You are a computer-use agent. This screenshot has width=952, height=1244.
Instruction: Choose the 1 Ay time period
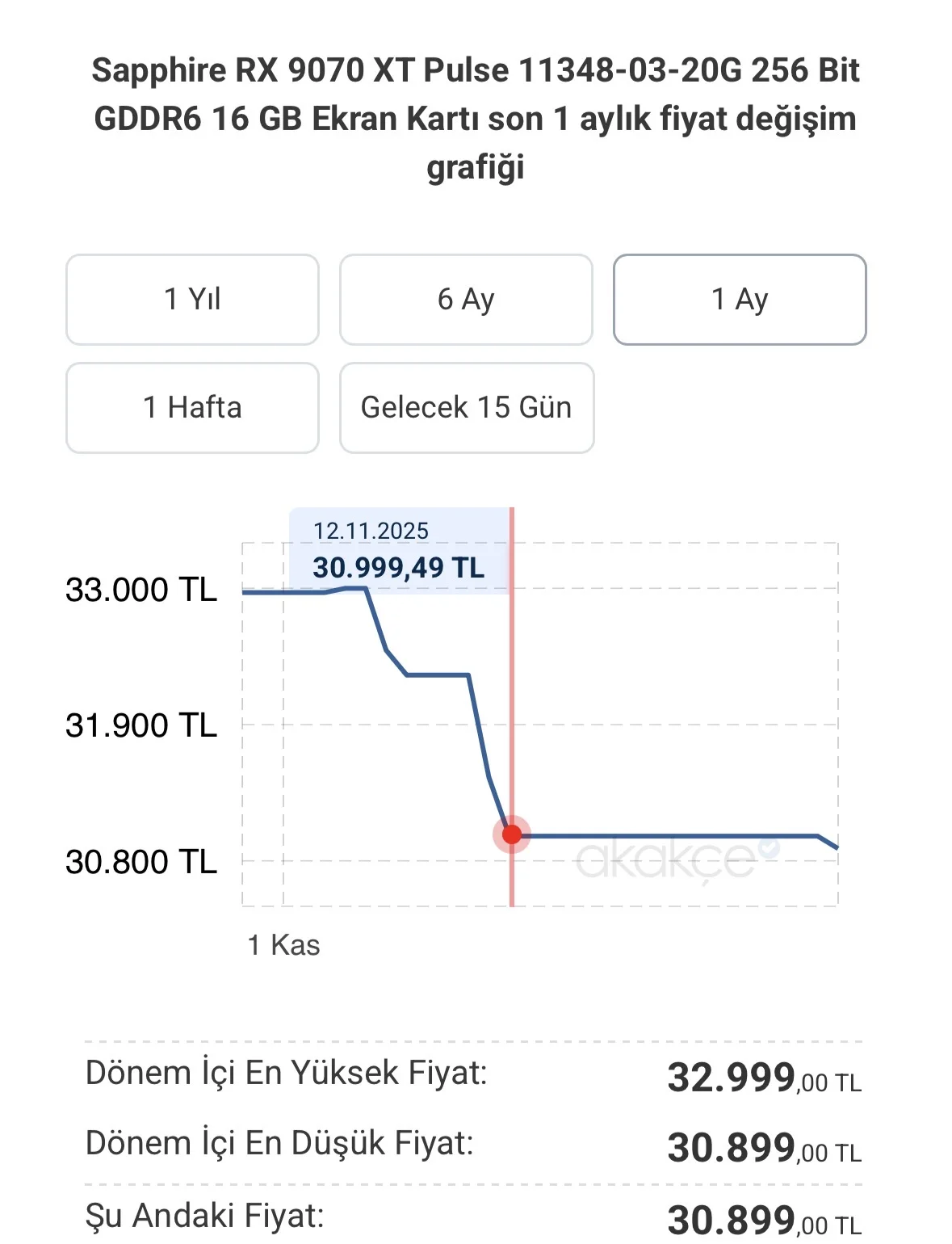pyautogui.click(x=740, y=300)
